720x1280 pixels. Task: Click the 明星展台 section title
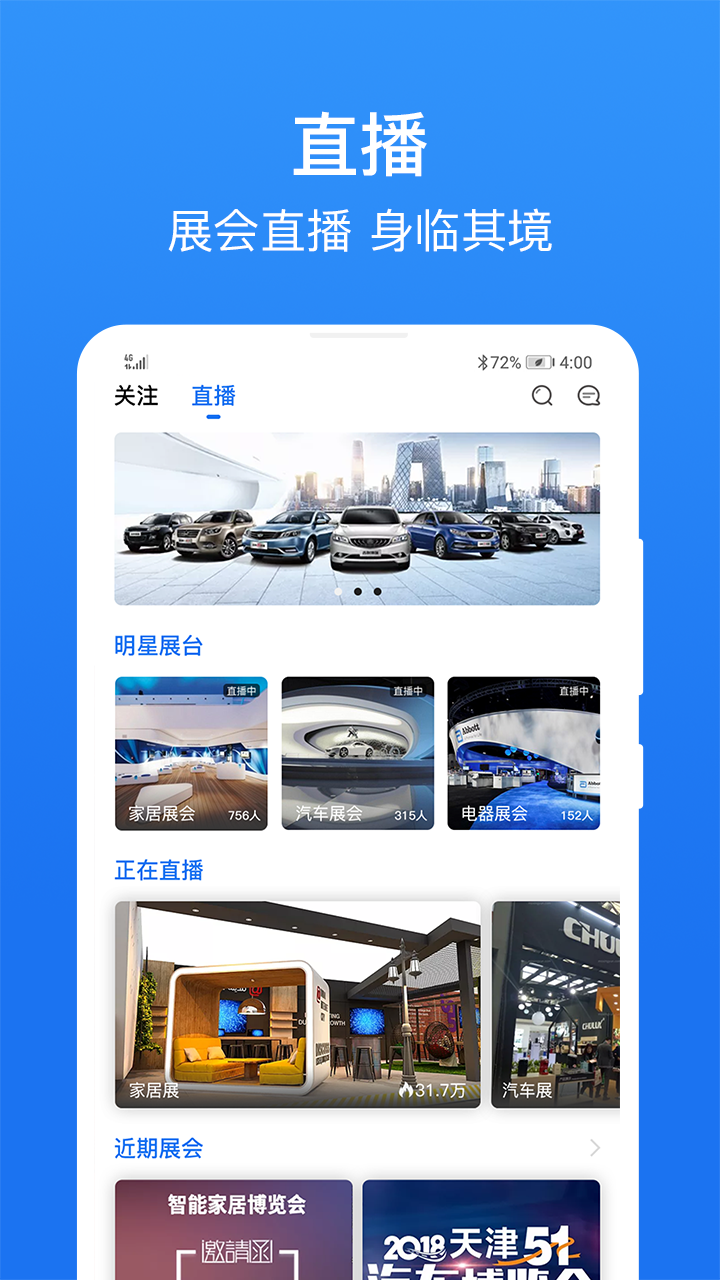[159, 646]
